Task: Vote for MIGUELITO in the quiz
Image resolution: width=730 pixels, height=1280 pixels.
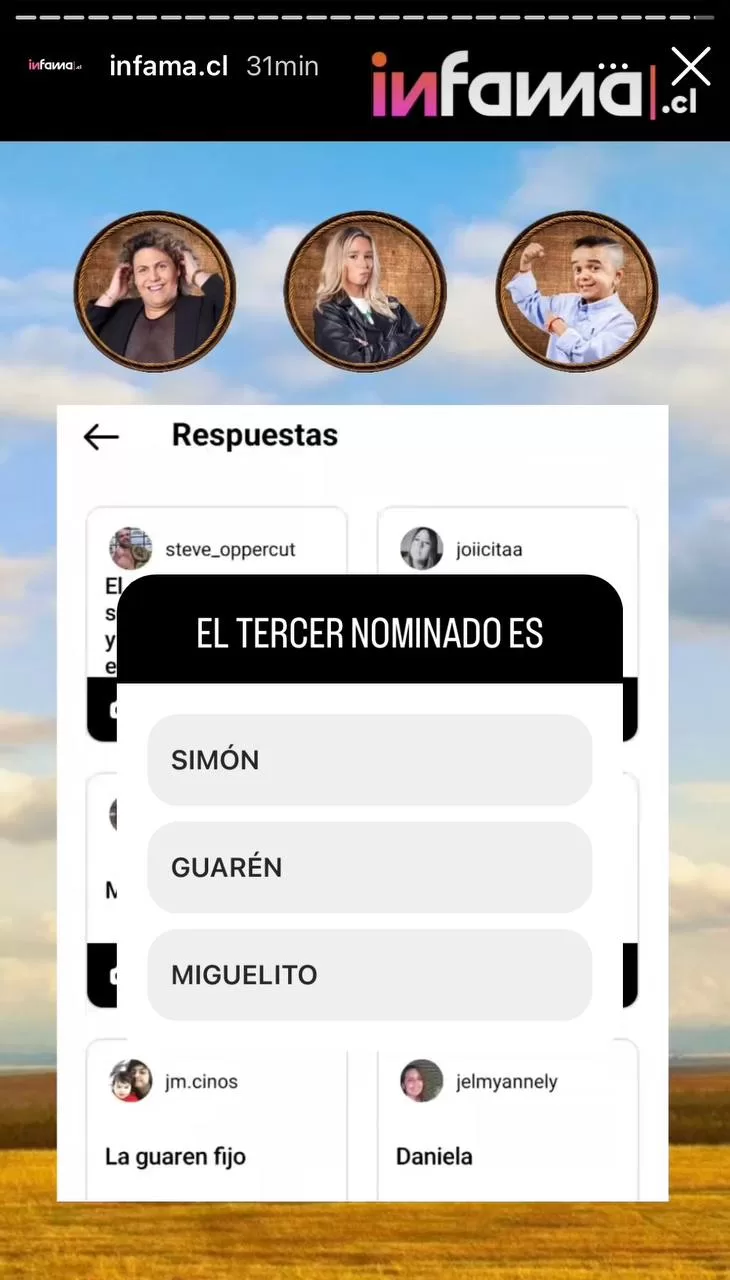Action: (369, 975)
